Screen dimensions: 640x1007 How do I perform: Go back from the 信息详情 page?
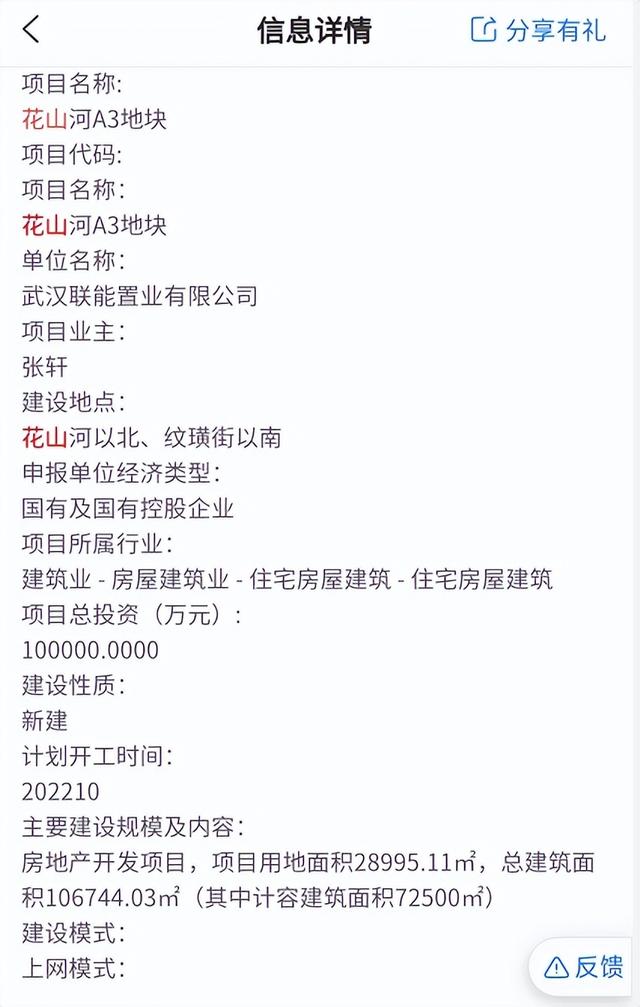(x=32, y=30)
